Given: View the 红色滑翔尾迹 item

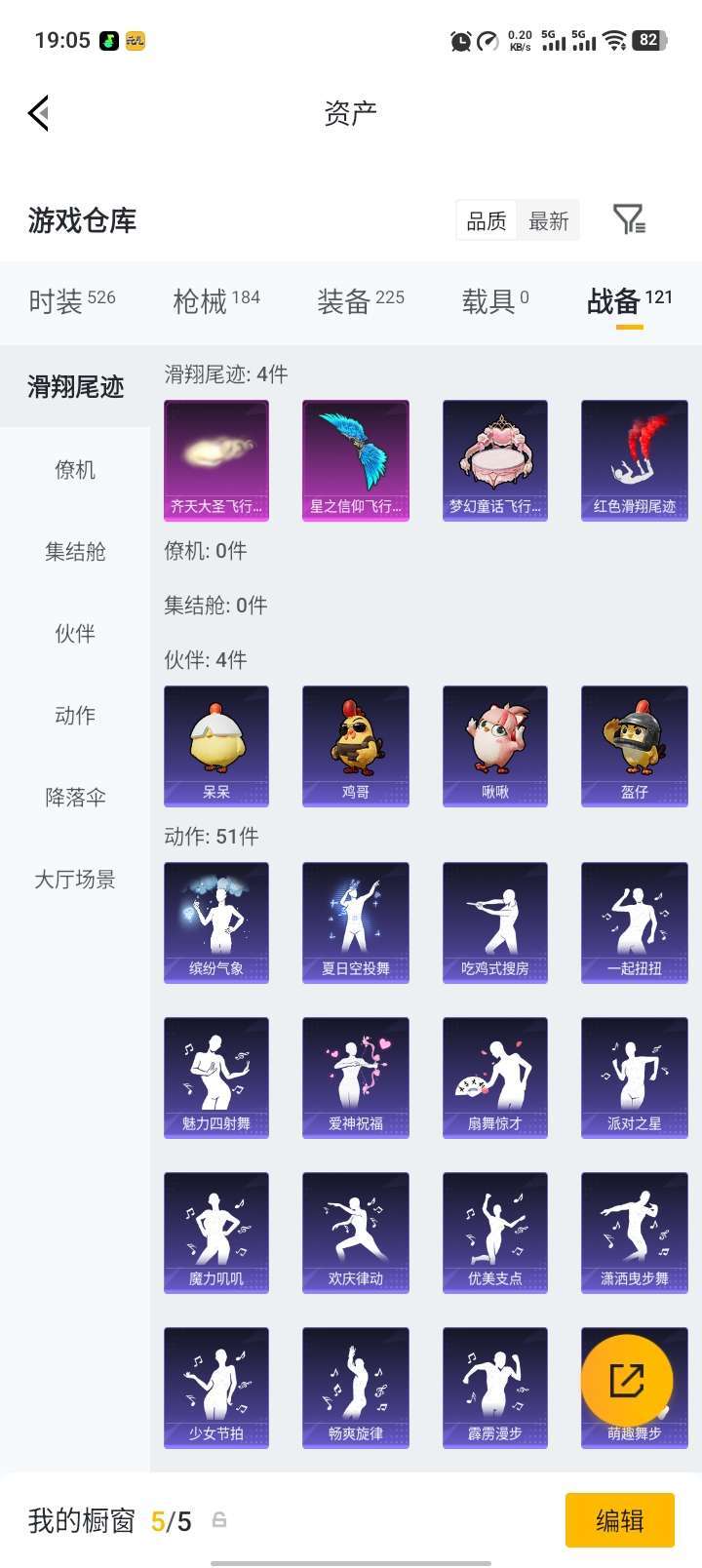Looking at the screenshot, I should (x=635, y=460).
